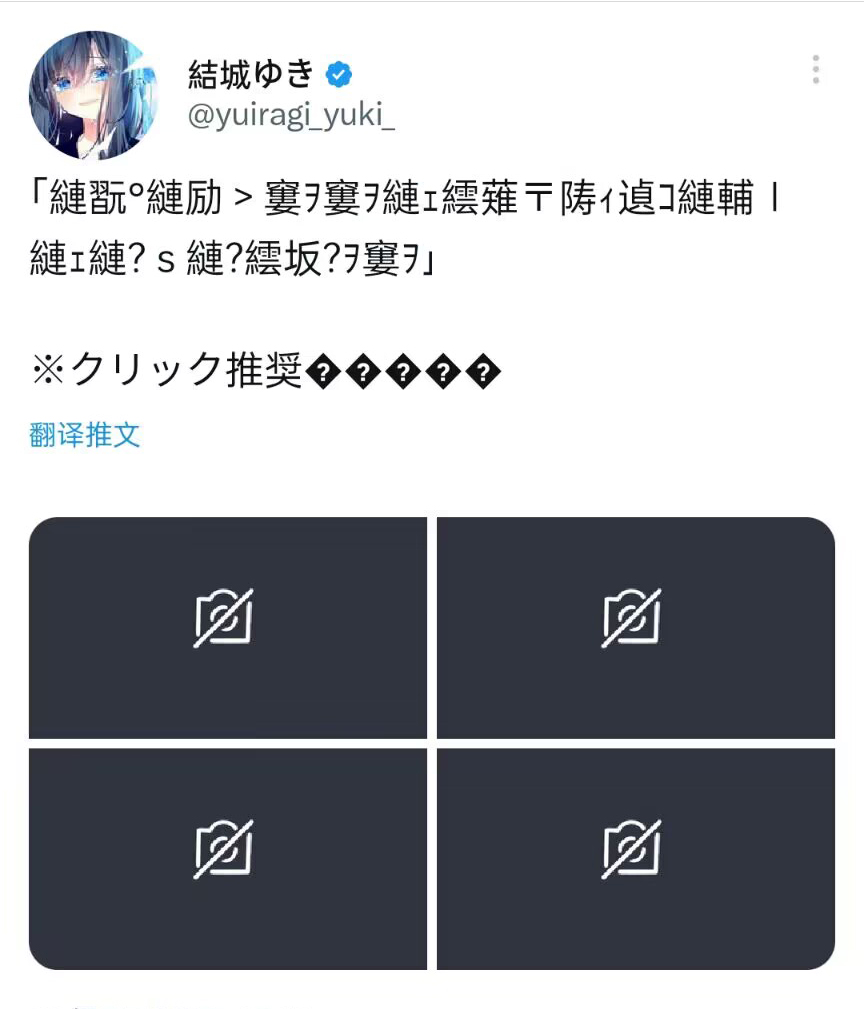The image size is (864, 1009).
Task: Open 結城ゆき's profile avatar
Action: (x=93, y=95)
